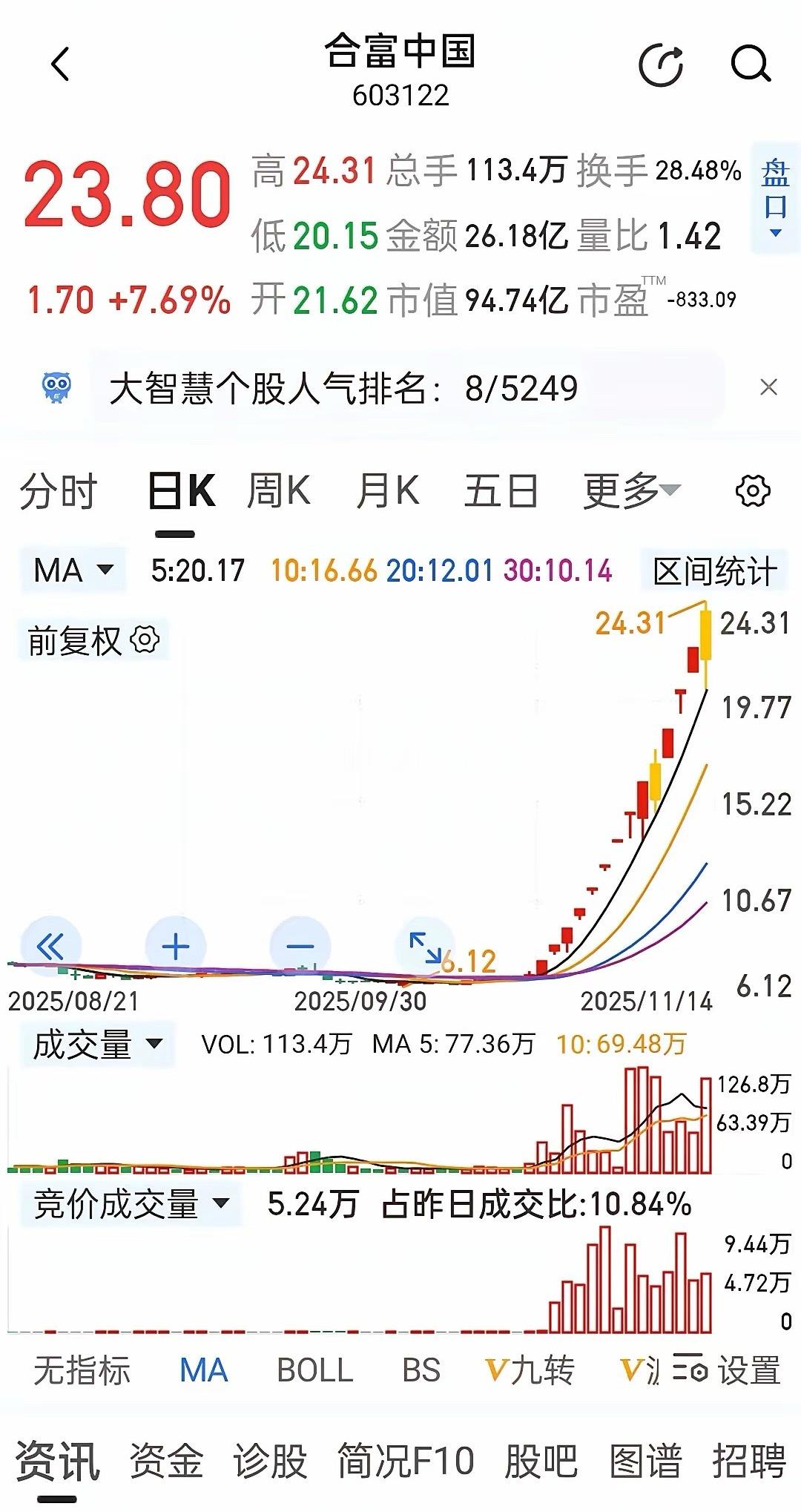
Task: Zoom out the K-line chart with minus
Action: pos(300,947)
